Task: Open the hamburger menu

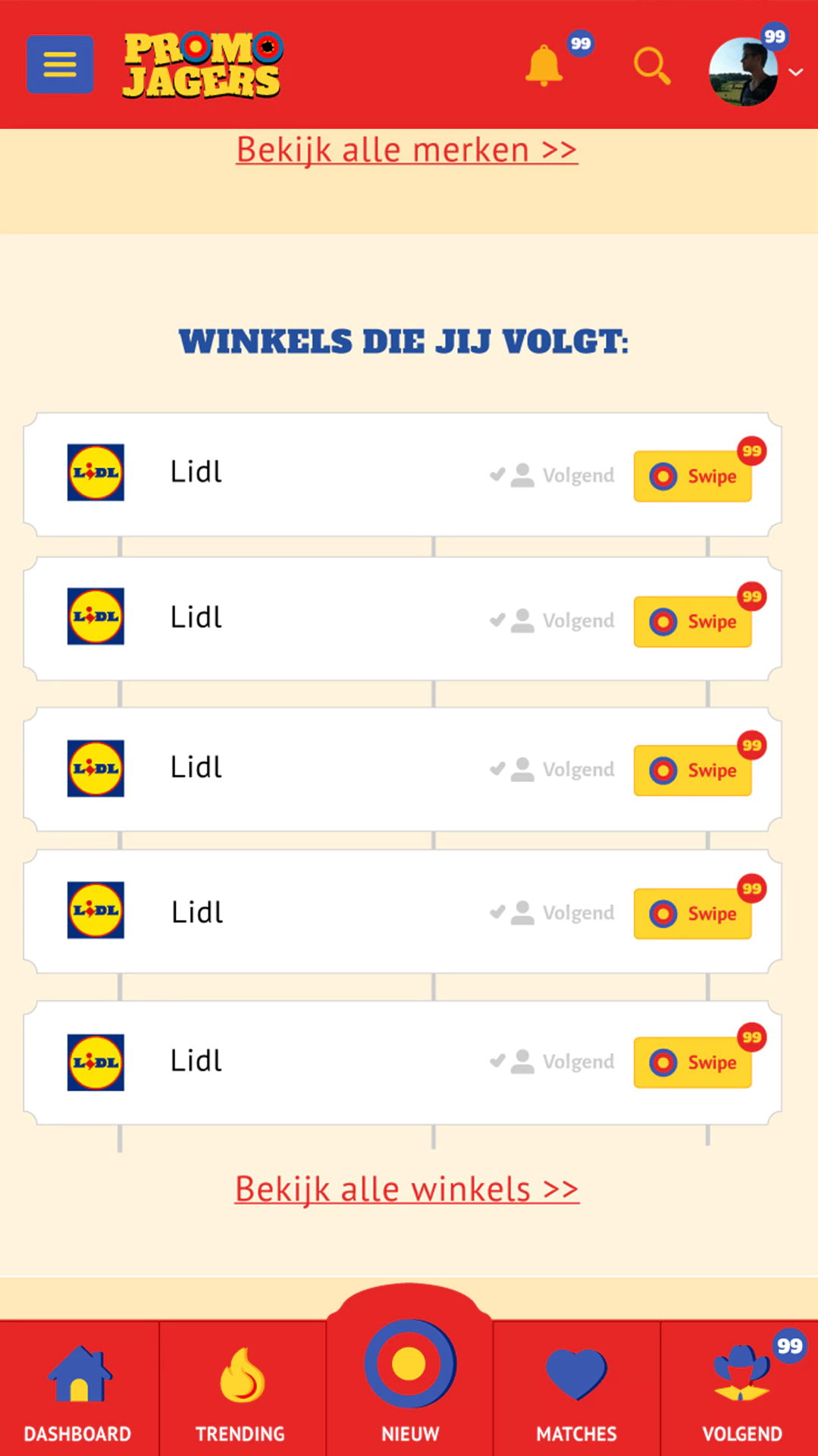Action: (60, 64)
